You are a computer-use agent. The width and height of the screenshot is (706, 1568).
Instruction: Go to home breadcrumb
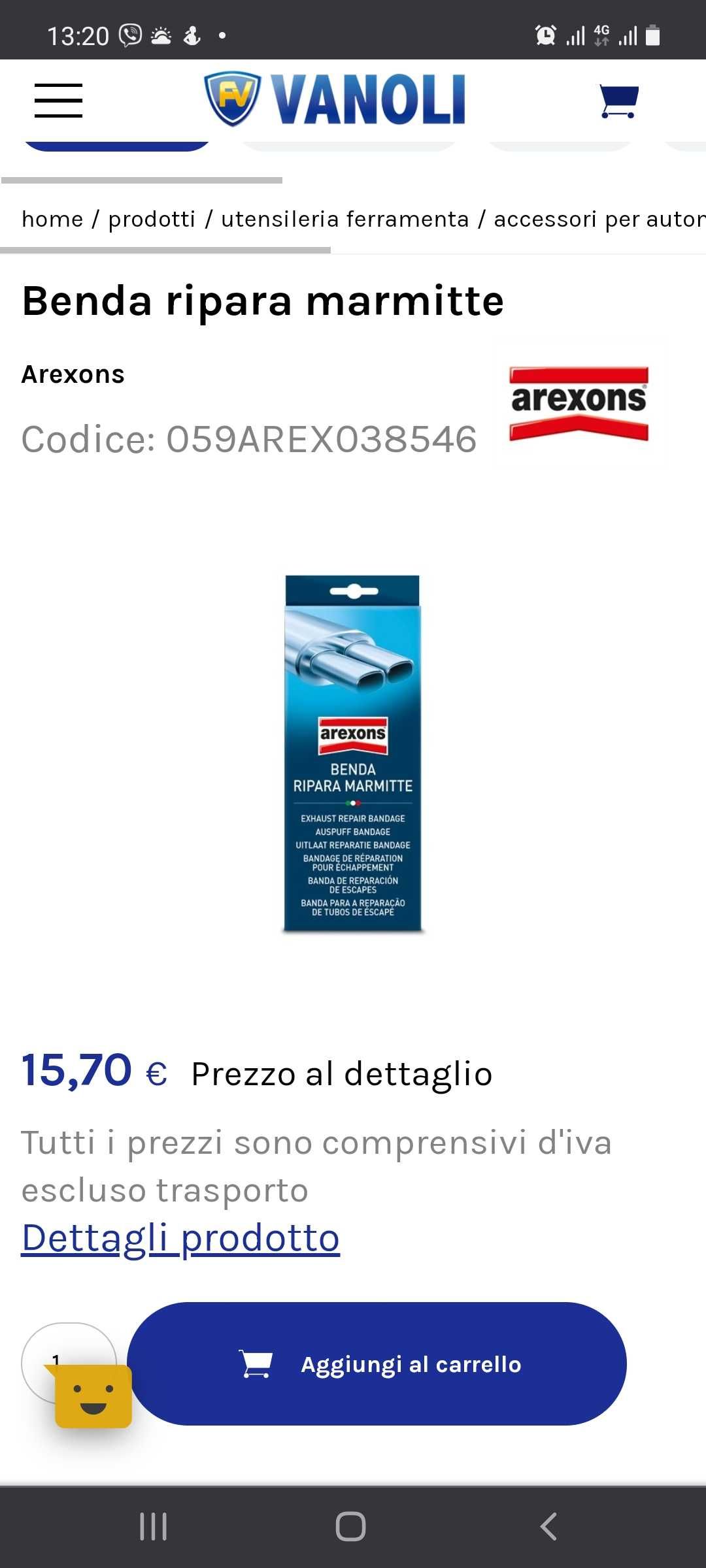click(x=52, y=219)
